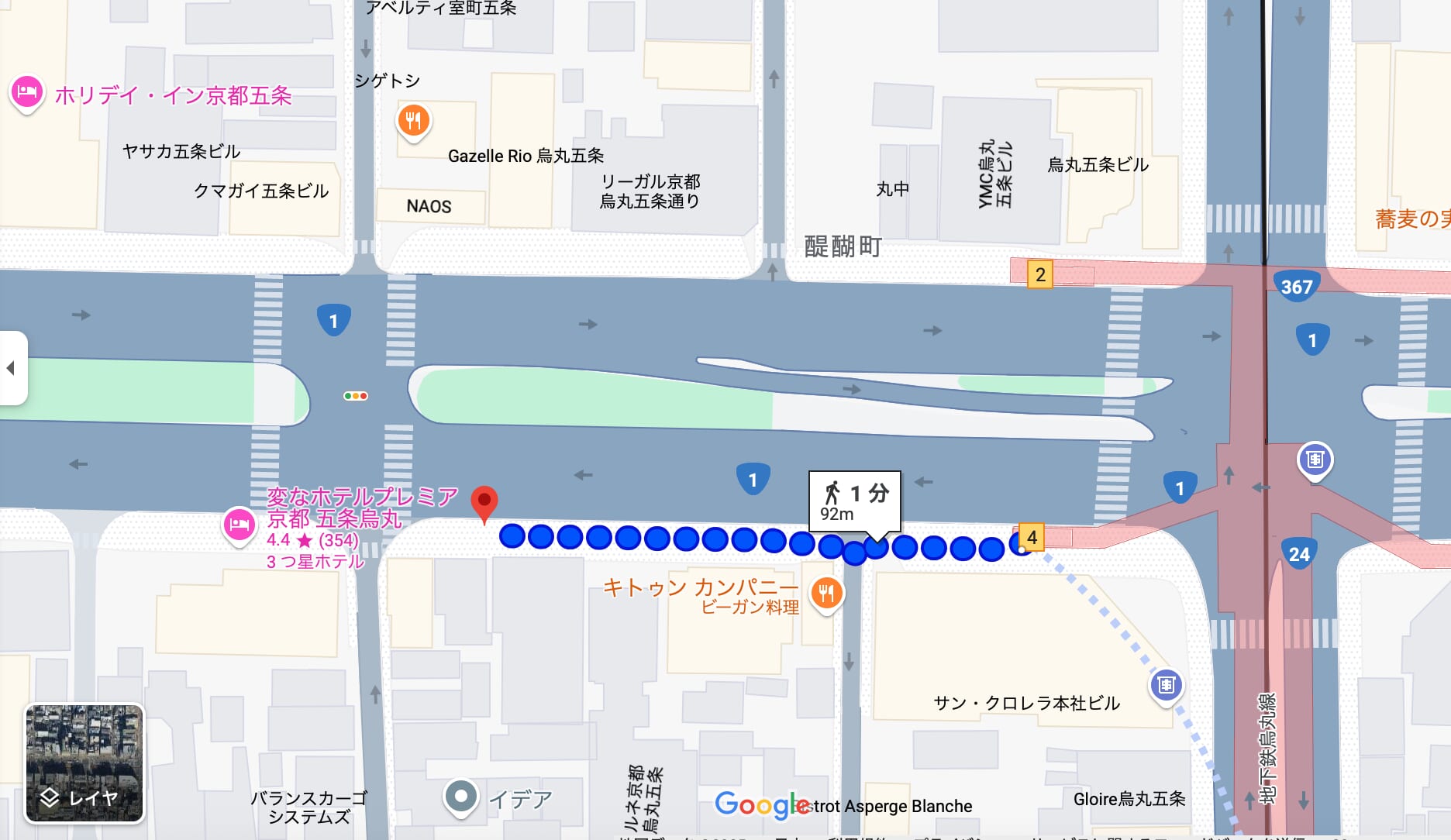The width and height of the screenshot is (1451, 840).
Task: Open the レイヤ layers thumbnail
Action: coord(84,763)
